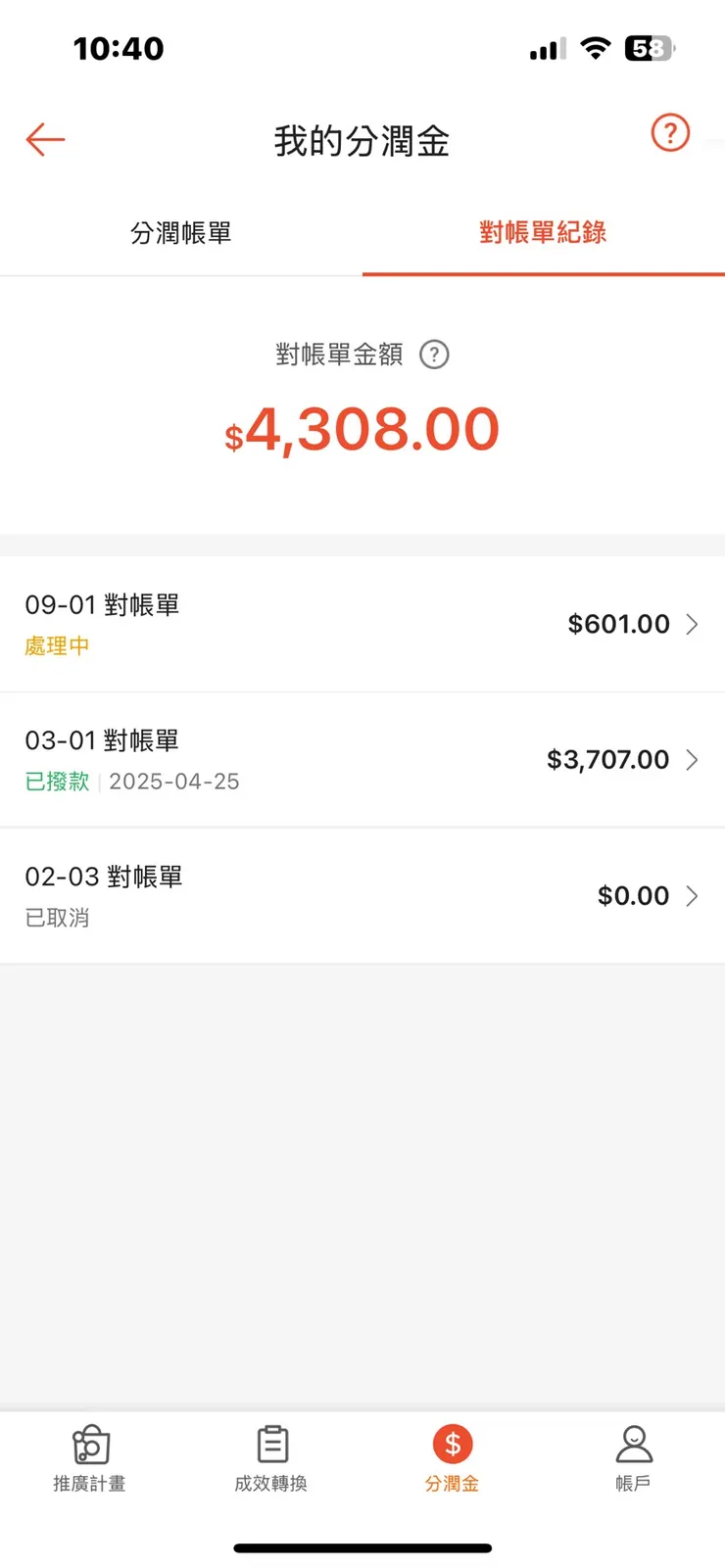Image resolution: width=725 pixels, height=1568 pixels.
Task: Open details of 03-01 對帳單 via arrow
Action: click(694, 759)
